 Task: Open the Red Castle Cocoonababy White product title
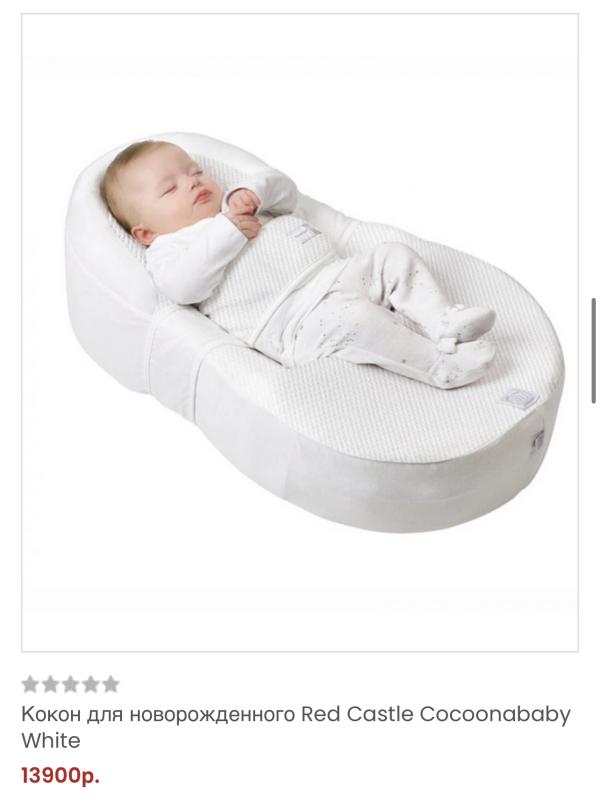[x=296, y=727]
